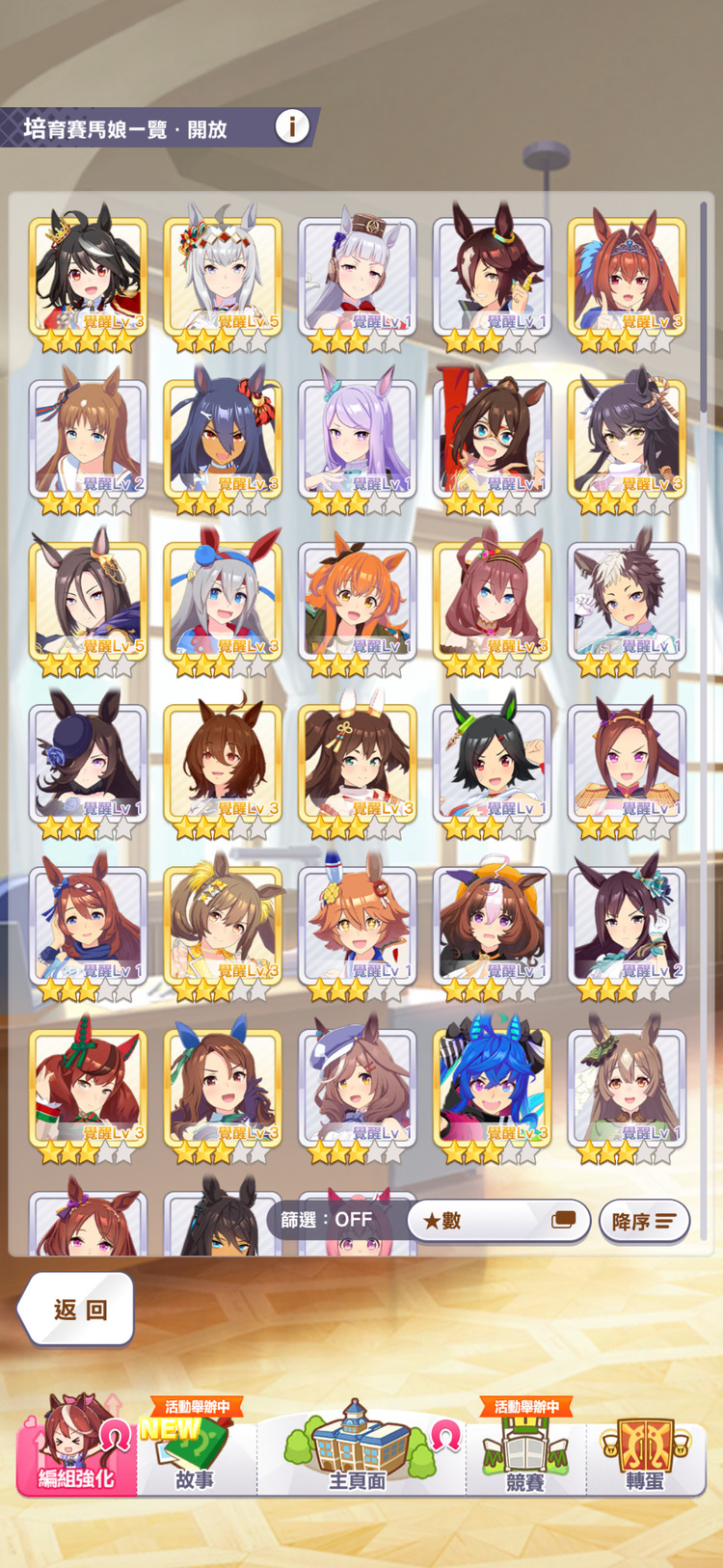Screen dimensions: 723x1568
Task: Open the 故事 story tab
Action: pos(196,1452)
